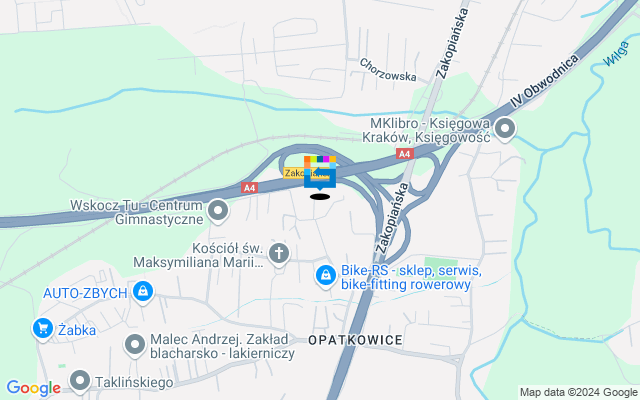Image resolution: width=640 pixels, height=400 pixels.
Task: Open Kościół św. Maksymiliana Marii church marker
Action: (279, 255)
